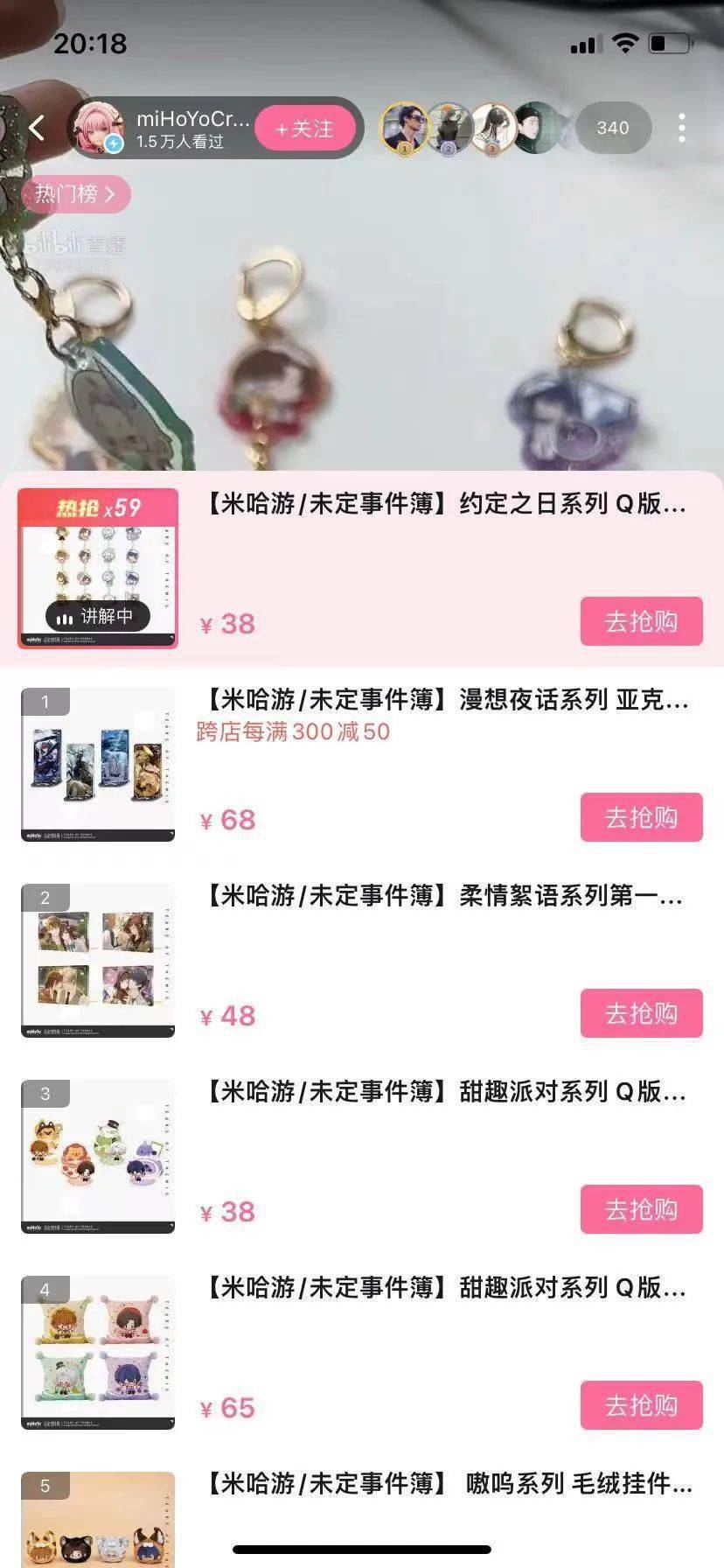Tap 去抢购 for item 3 priced ¥38
724x1568 pixels.
(641, 1209)
